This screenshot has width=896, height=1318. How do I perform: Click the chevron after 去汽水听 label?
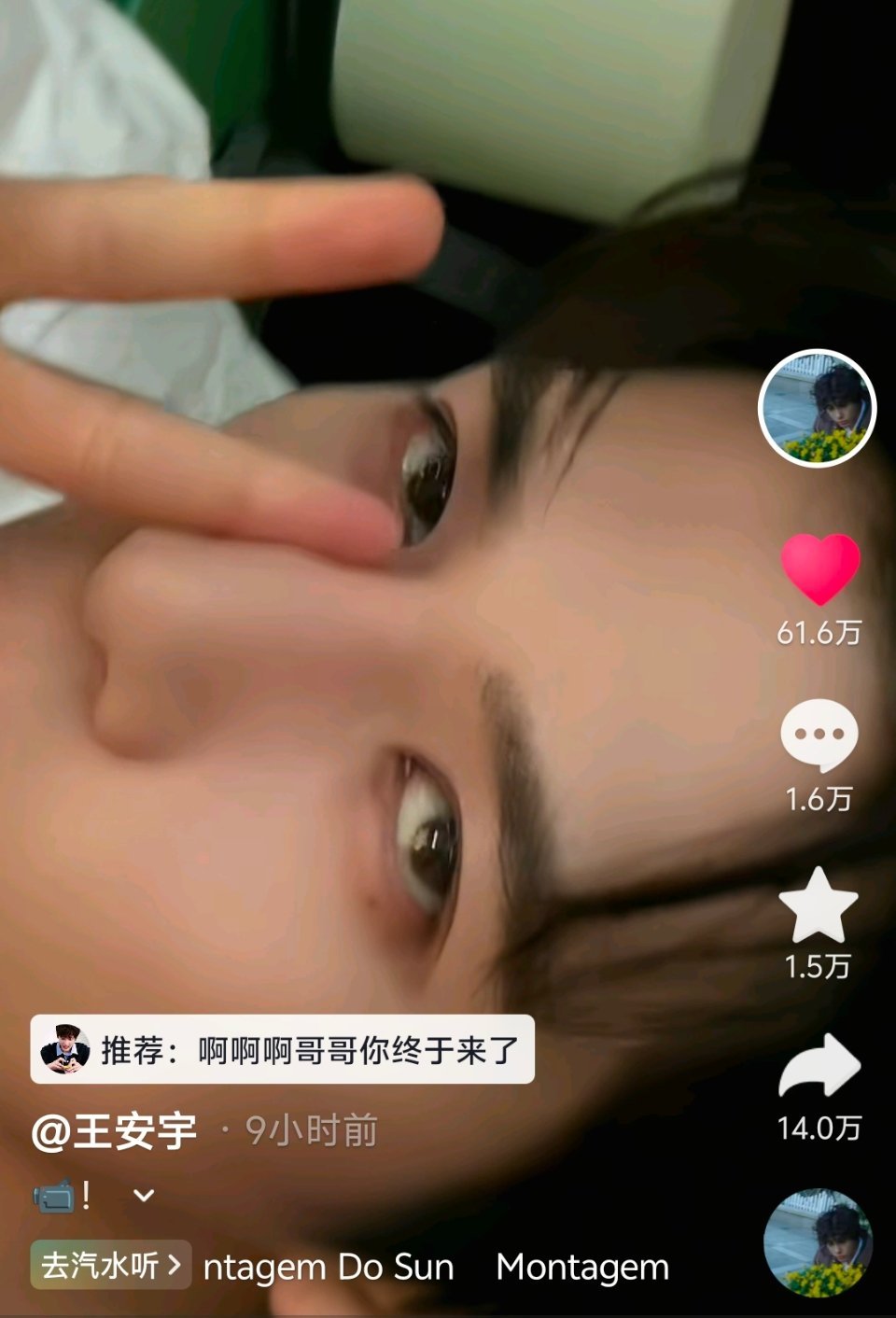(x=172, y=1267)
